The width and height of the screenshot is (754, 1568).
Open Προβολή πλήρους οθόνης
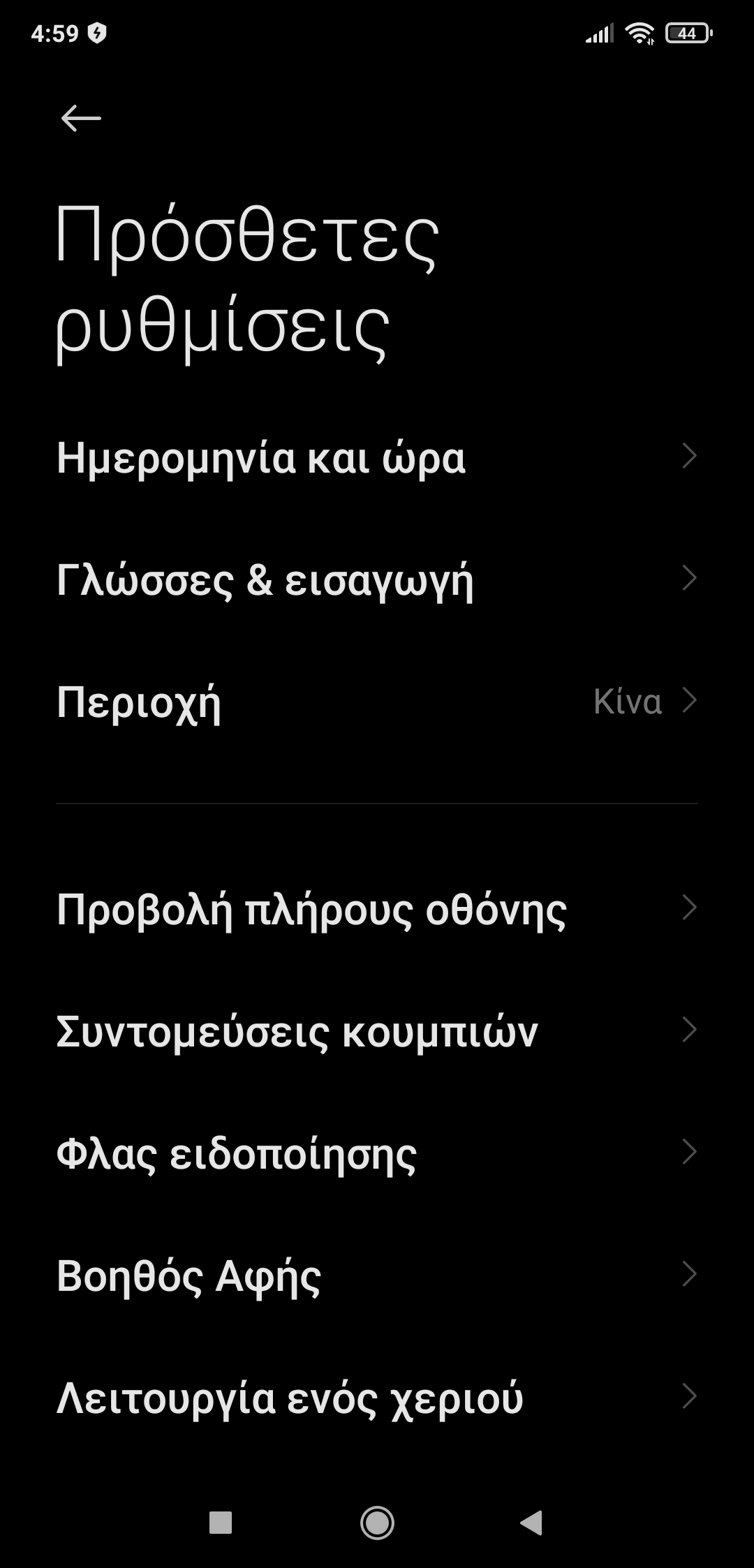(x=377, y=909)
